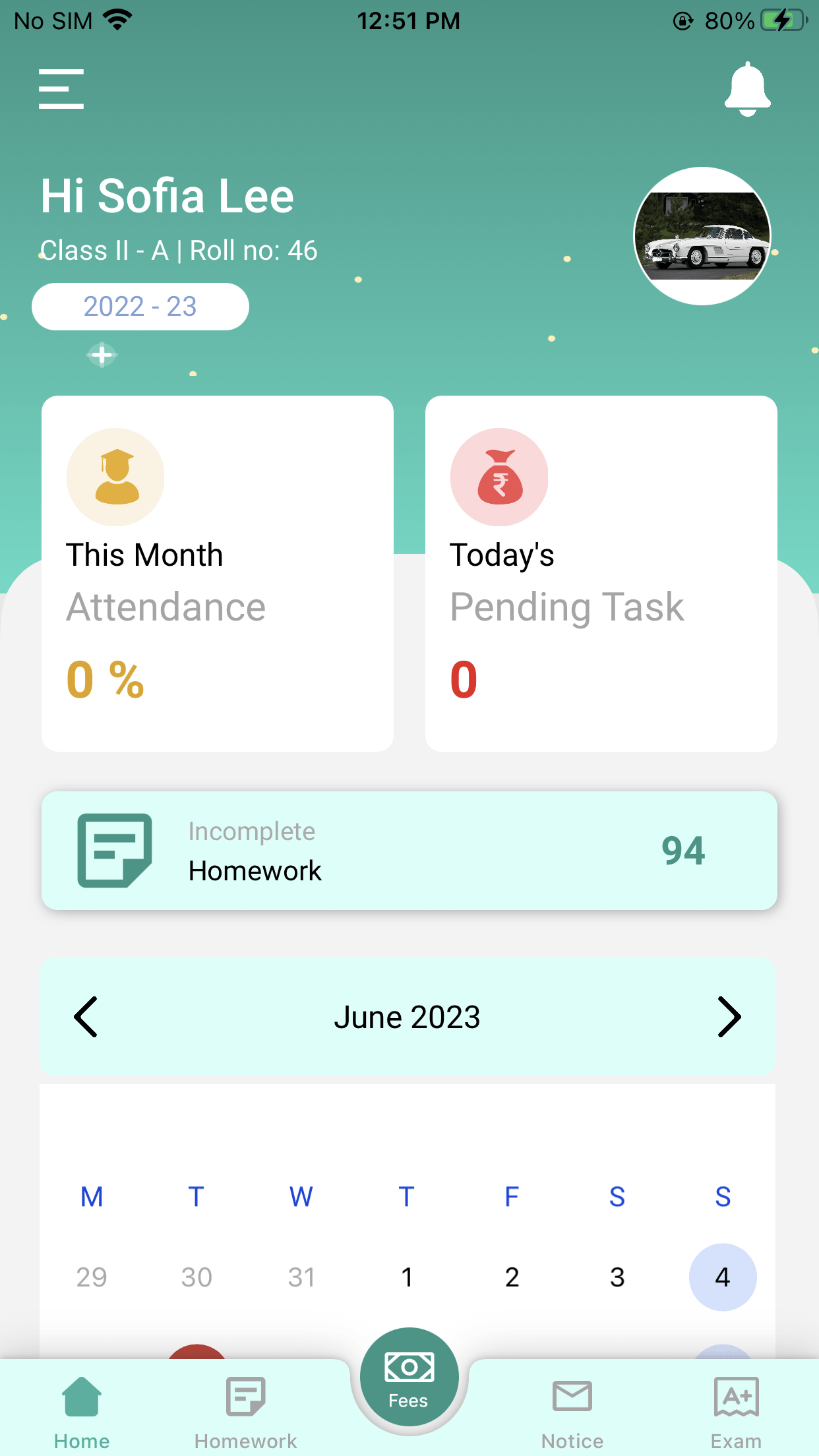Open This Month Attendance card
This screenshot has height=1456, width=819.
tap(217, 573)
